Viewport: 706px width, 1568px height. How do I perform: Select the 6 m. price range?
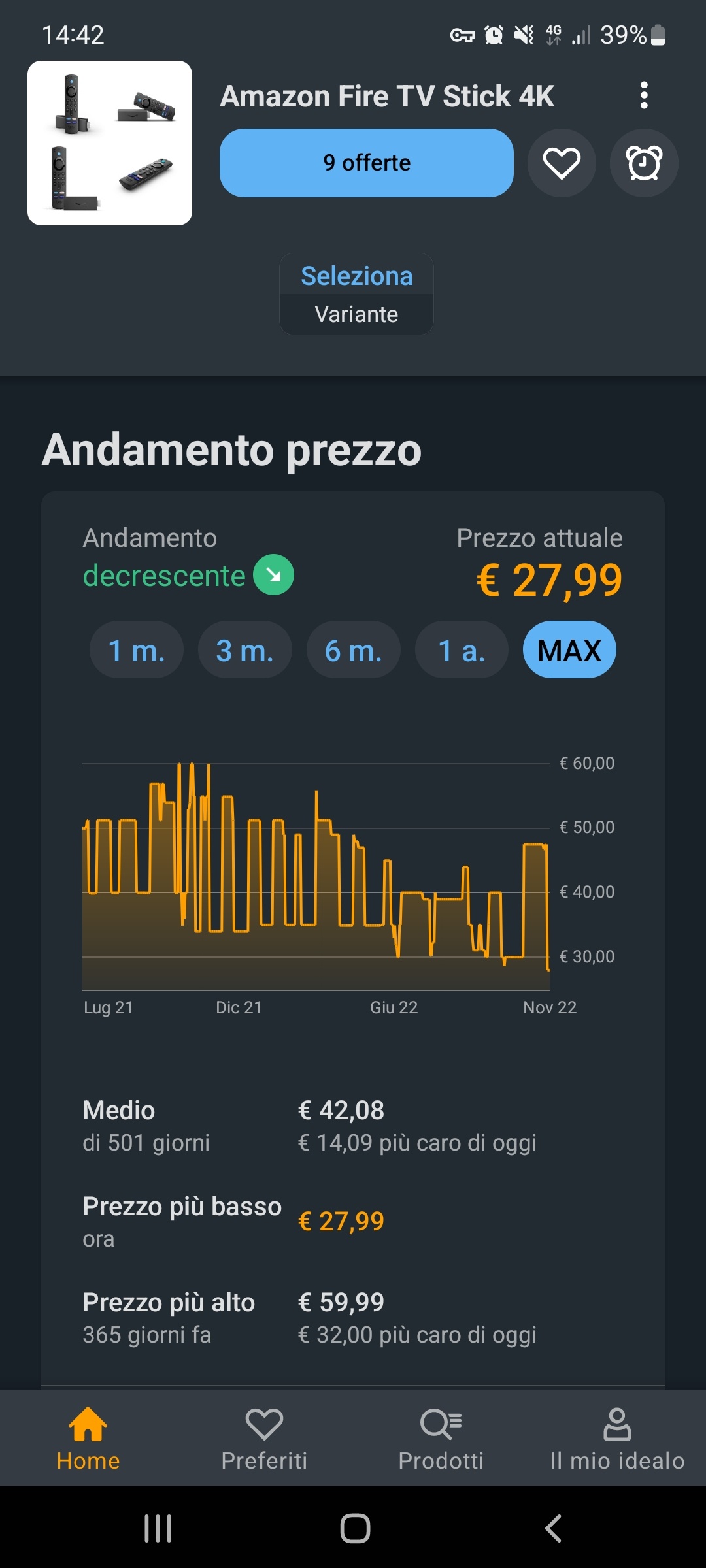354,650
